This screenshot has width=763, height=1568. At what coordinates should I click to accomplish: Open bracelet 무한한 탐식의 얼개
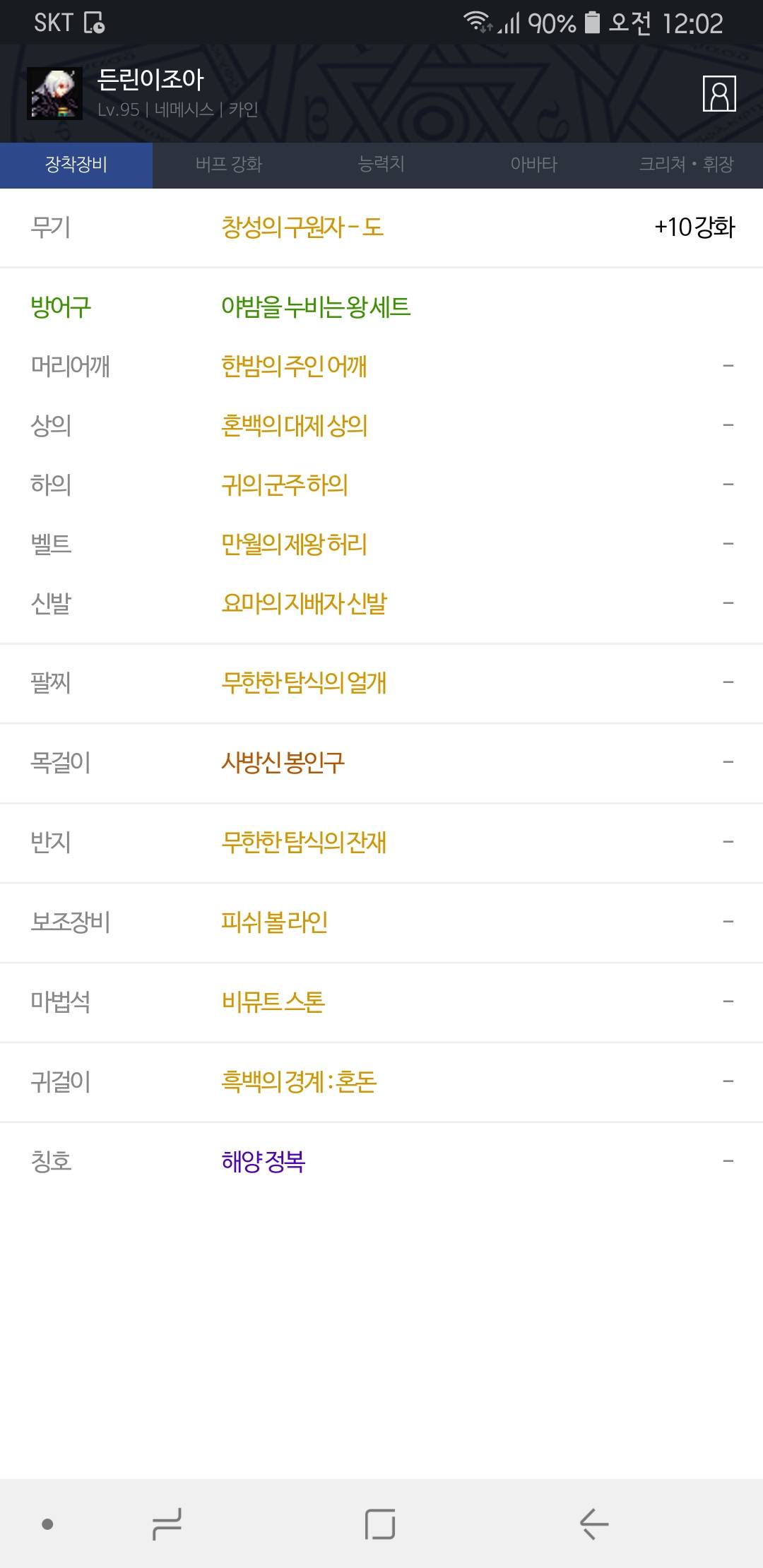(x=381, y=683)
